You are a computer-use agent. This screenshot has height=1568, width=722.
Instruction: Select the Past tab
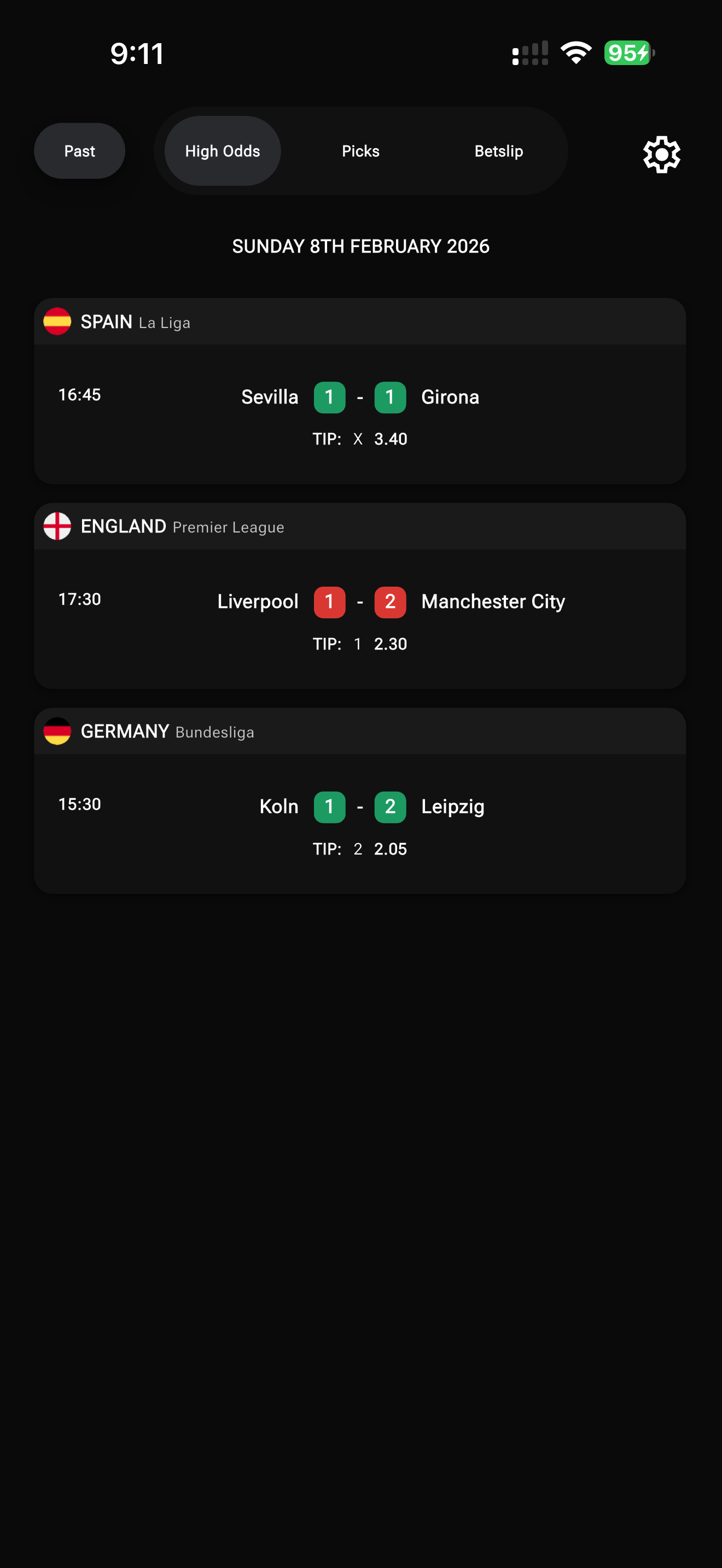pyautogui.click(x=79, y=151)
